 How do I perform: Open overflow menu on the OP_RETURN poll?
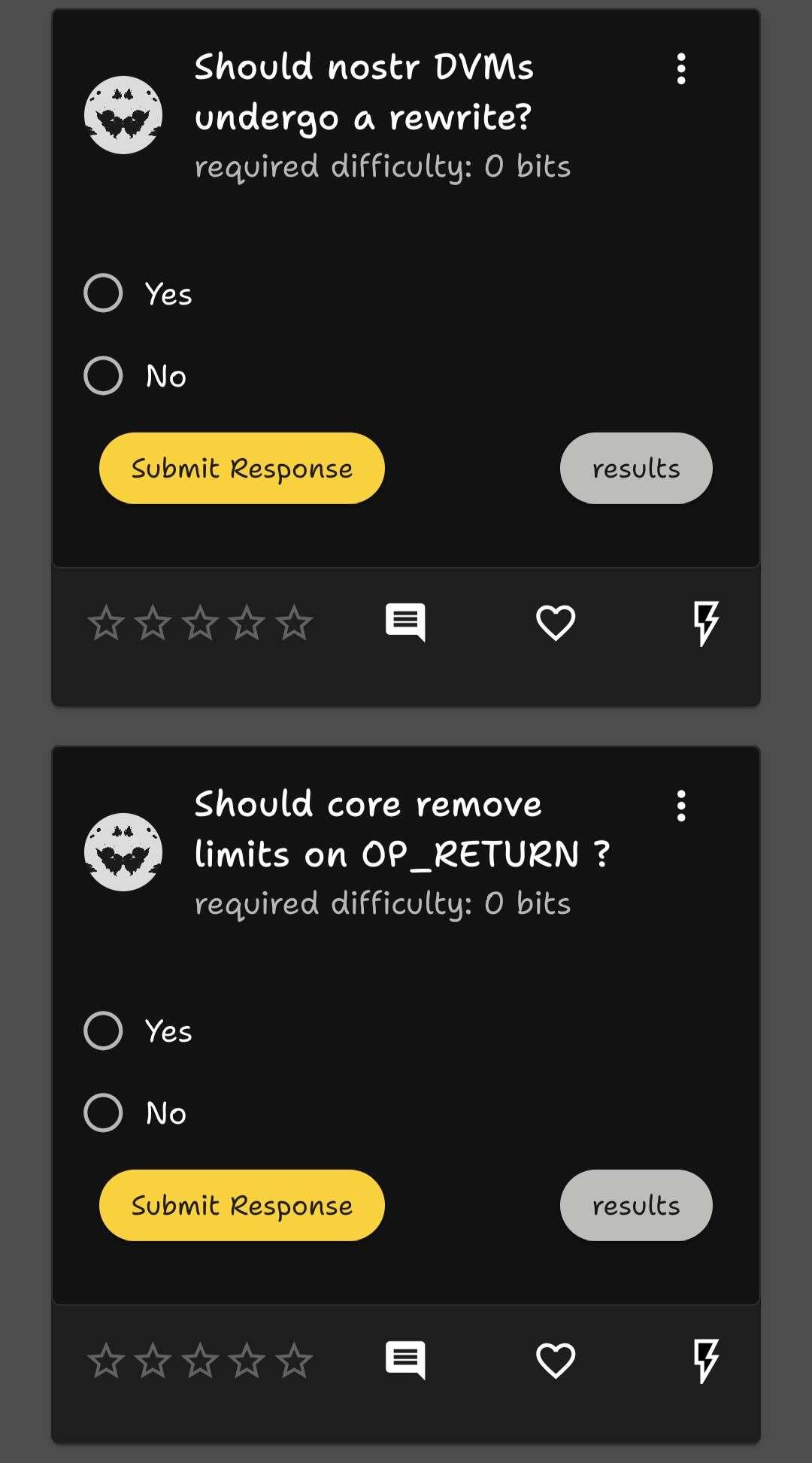pos(681,806)
